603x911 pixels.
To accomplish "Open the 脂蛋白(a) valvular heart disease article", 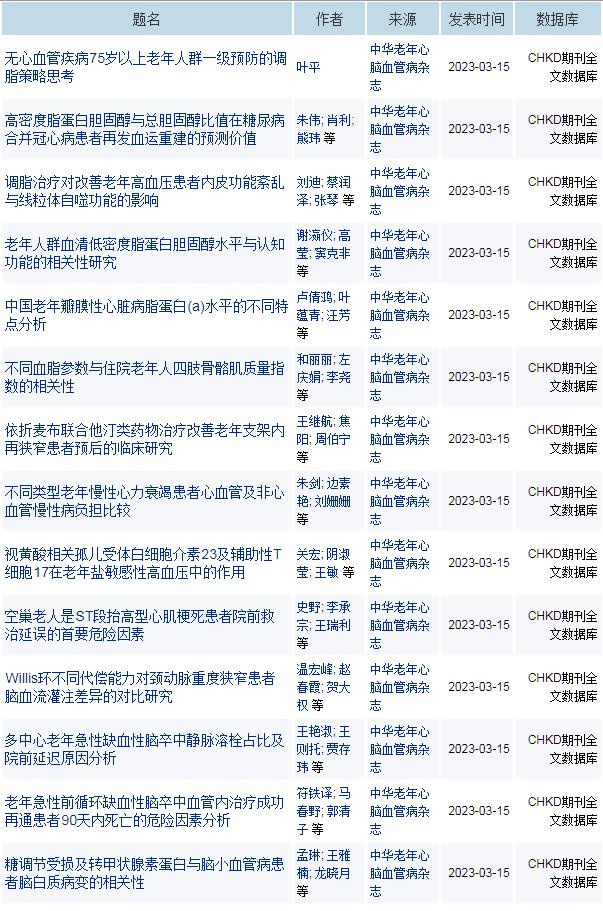I will [x=145, y=314].
